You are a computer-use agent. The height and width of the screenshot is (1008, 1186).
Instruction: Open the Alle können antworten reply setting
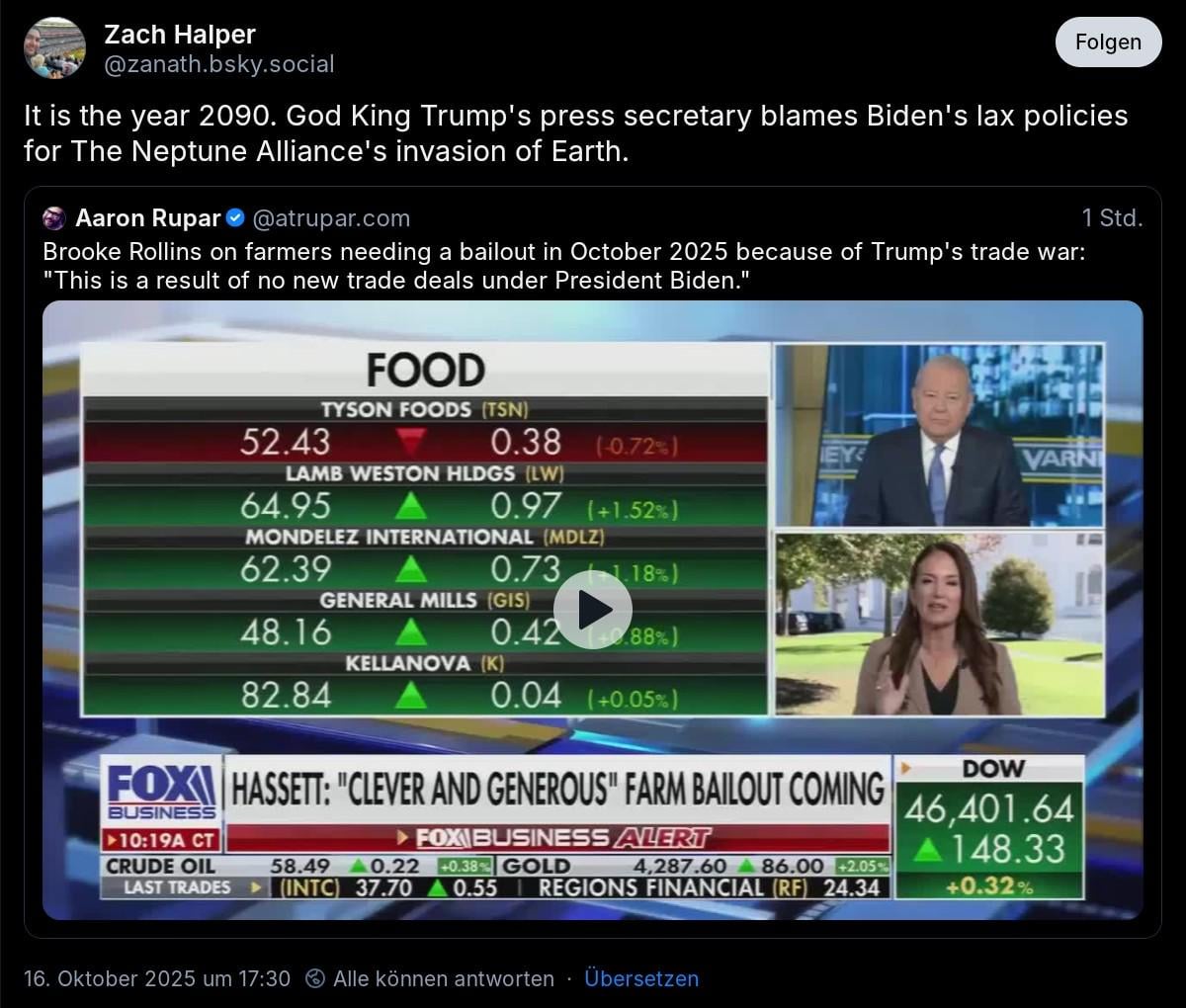pos(431,978)
